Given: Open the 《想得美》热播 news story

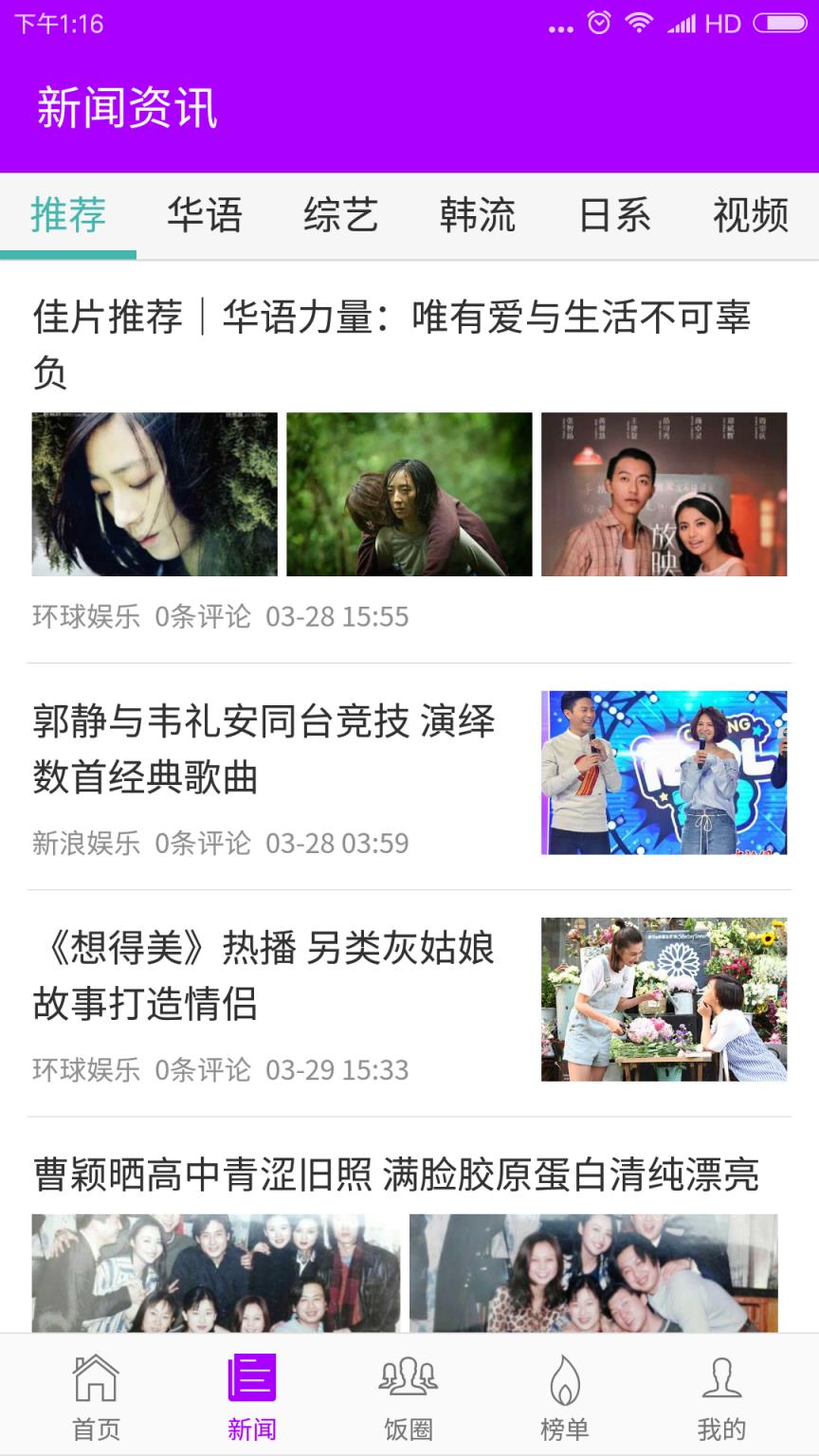Looking at the screenshot, I should tap(264, 975).
